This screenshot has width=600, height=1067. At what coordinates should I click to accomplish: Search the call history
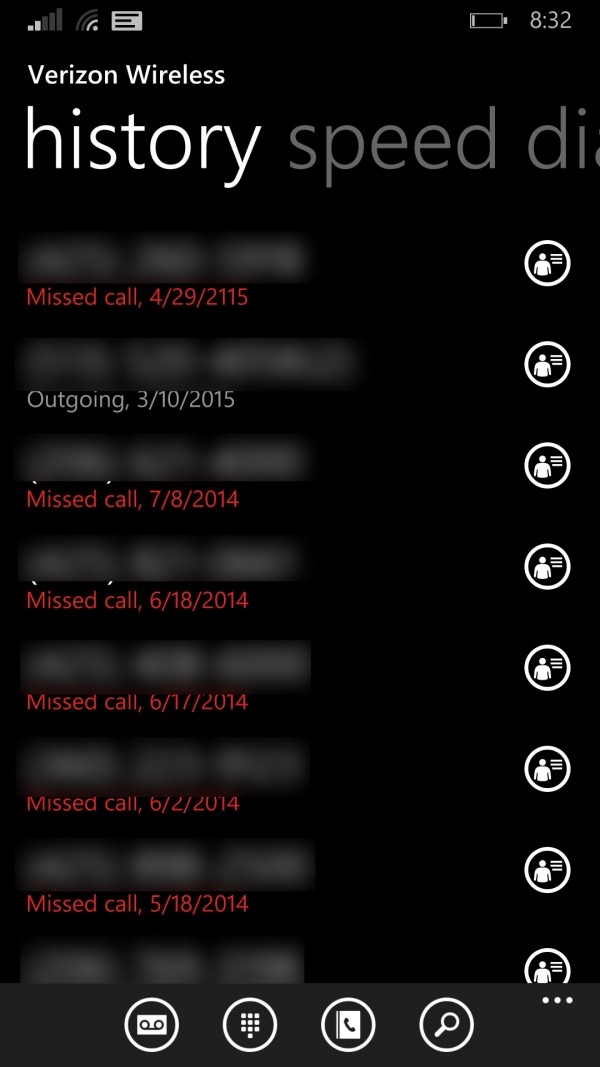pos(446,1024)
